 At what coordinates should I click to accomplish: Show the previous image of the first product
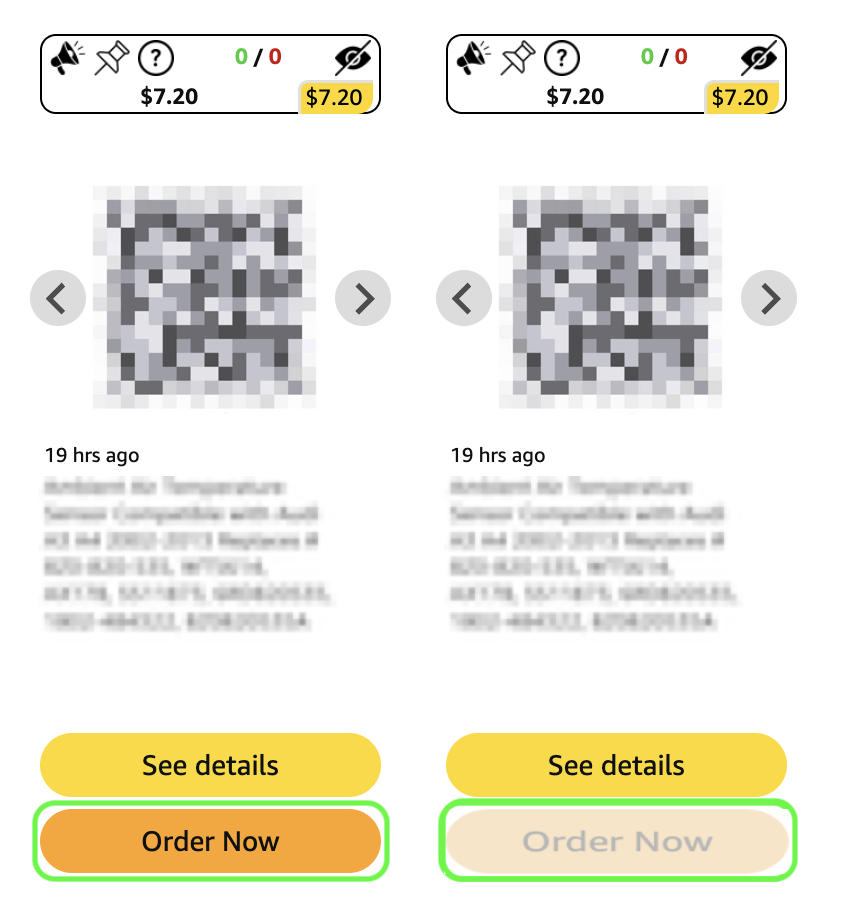pos(58,297)
